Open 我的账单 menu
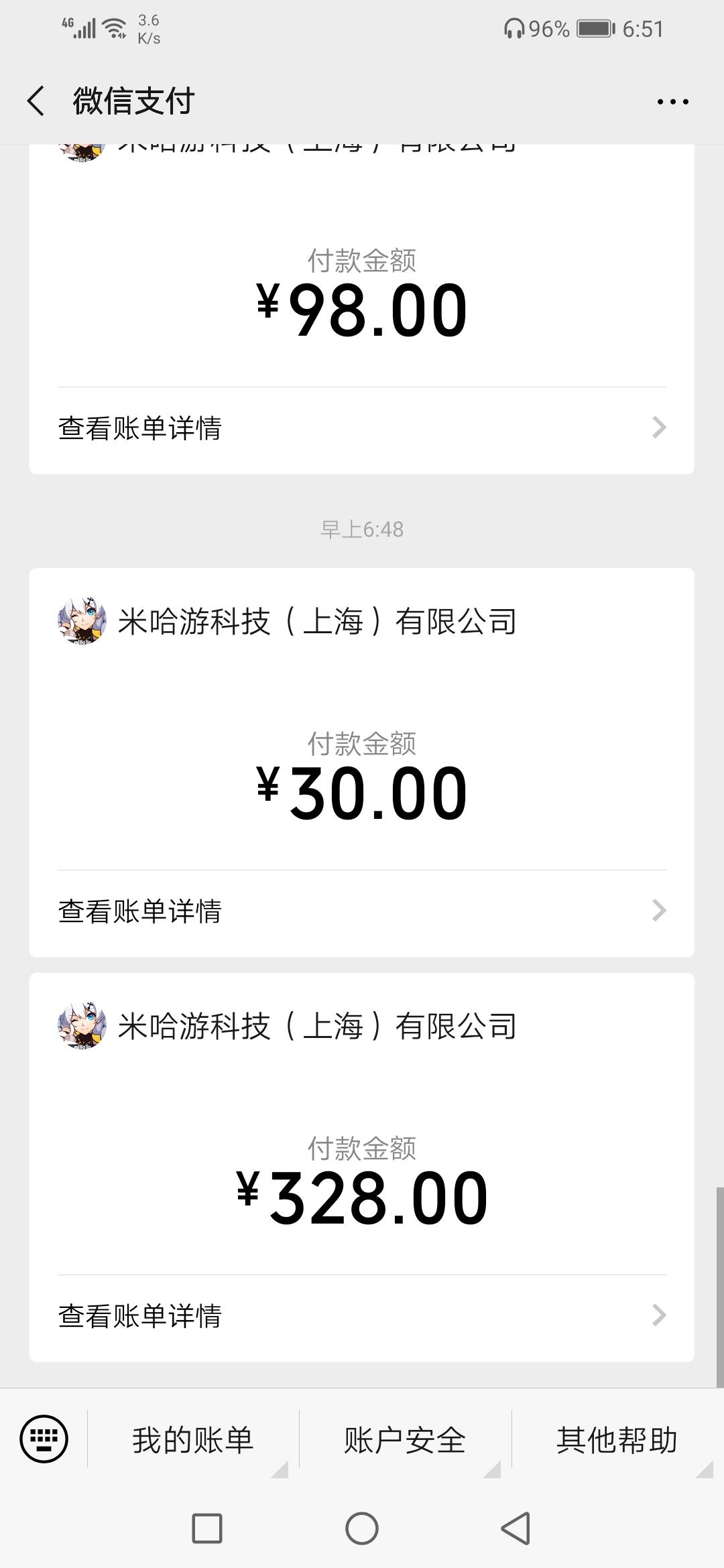Image resolution: width=724 pixels, height=1568 pixels. click(x=193, y=1440)
